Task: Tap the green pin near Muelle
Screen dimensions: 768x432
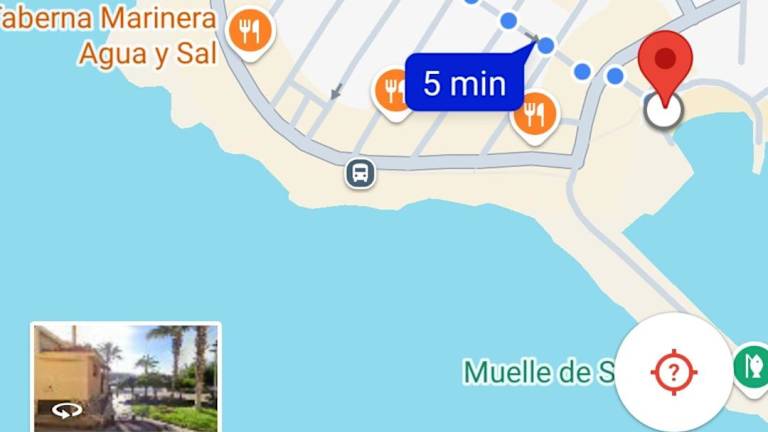Action: pyautogui.click(x=751, y=367)
